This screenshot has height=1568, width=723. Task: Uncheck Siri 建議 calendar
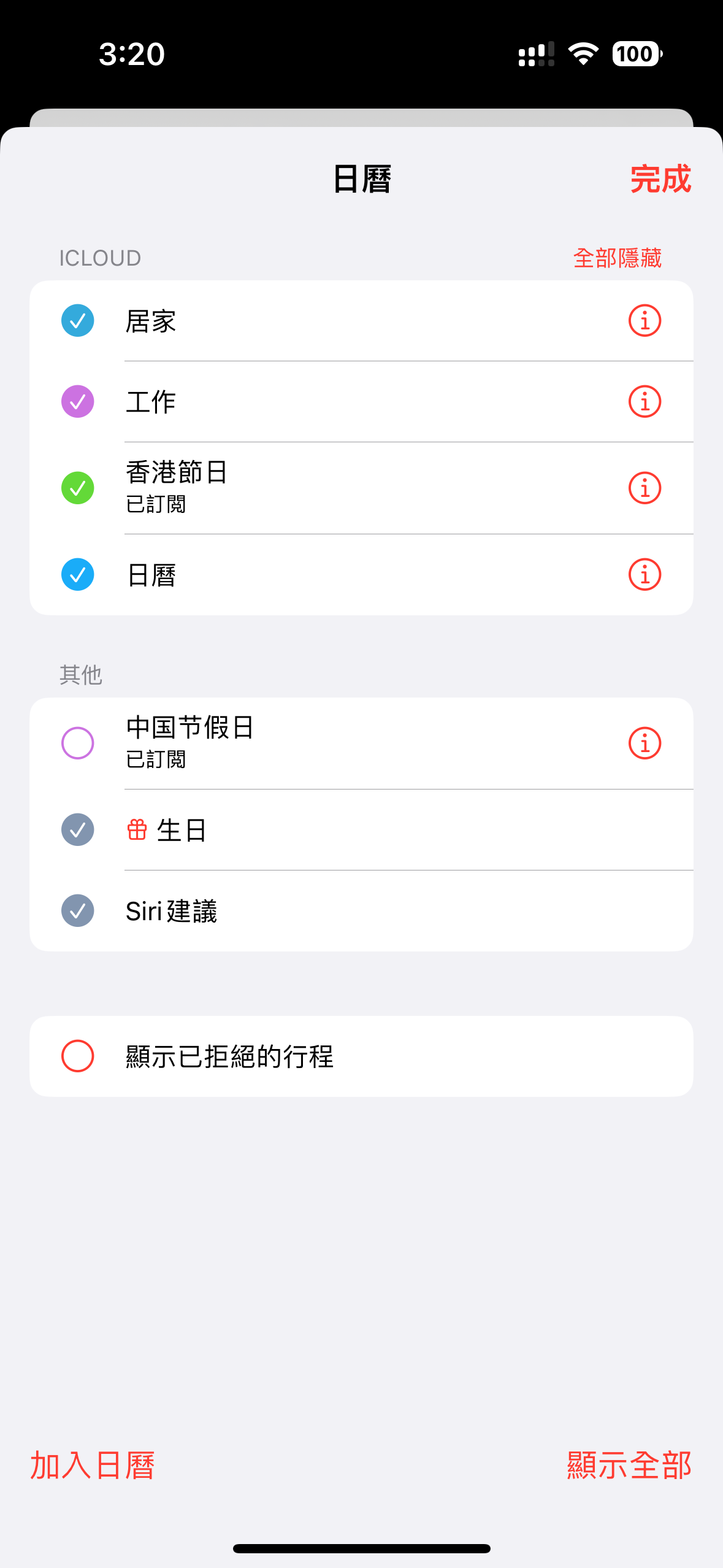pyautogui.click(x=78, y=911)
